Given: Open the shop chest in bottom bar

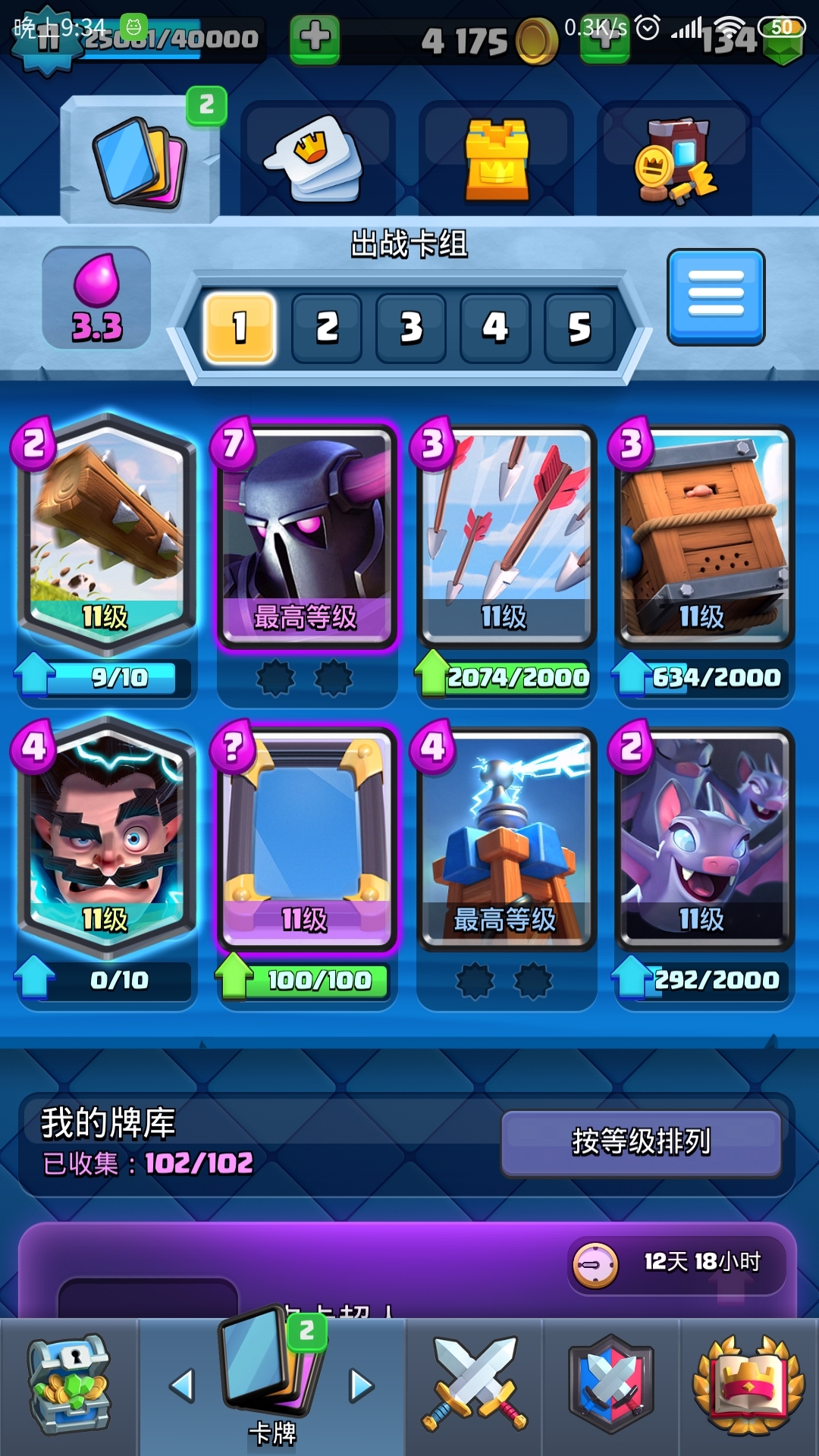Looking at the screenshot, I should click(68, 1386).
